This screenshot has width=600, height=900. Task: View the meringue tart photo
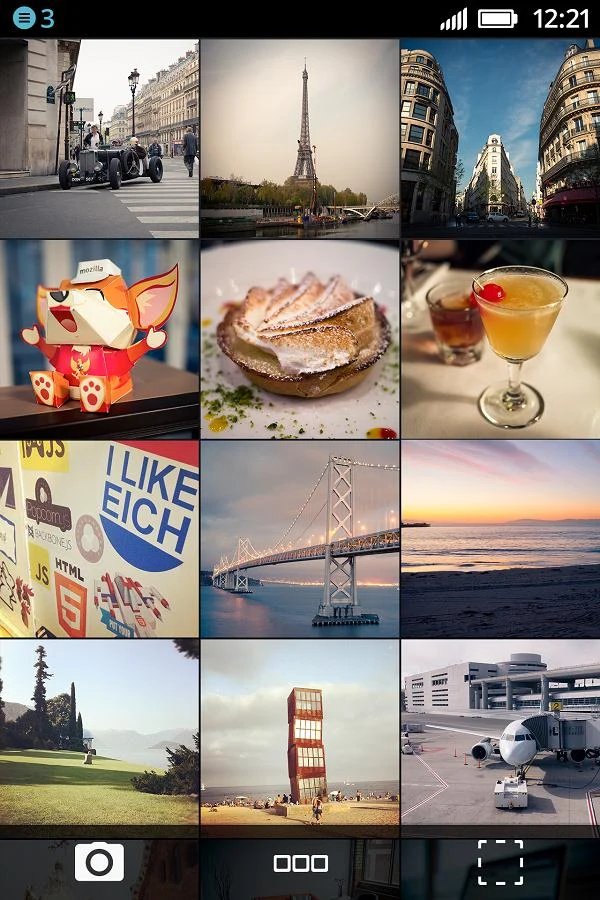pos(300,338)
